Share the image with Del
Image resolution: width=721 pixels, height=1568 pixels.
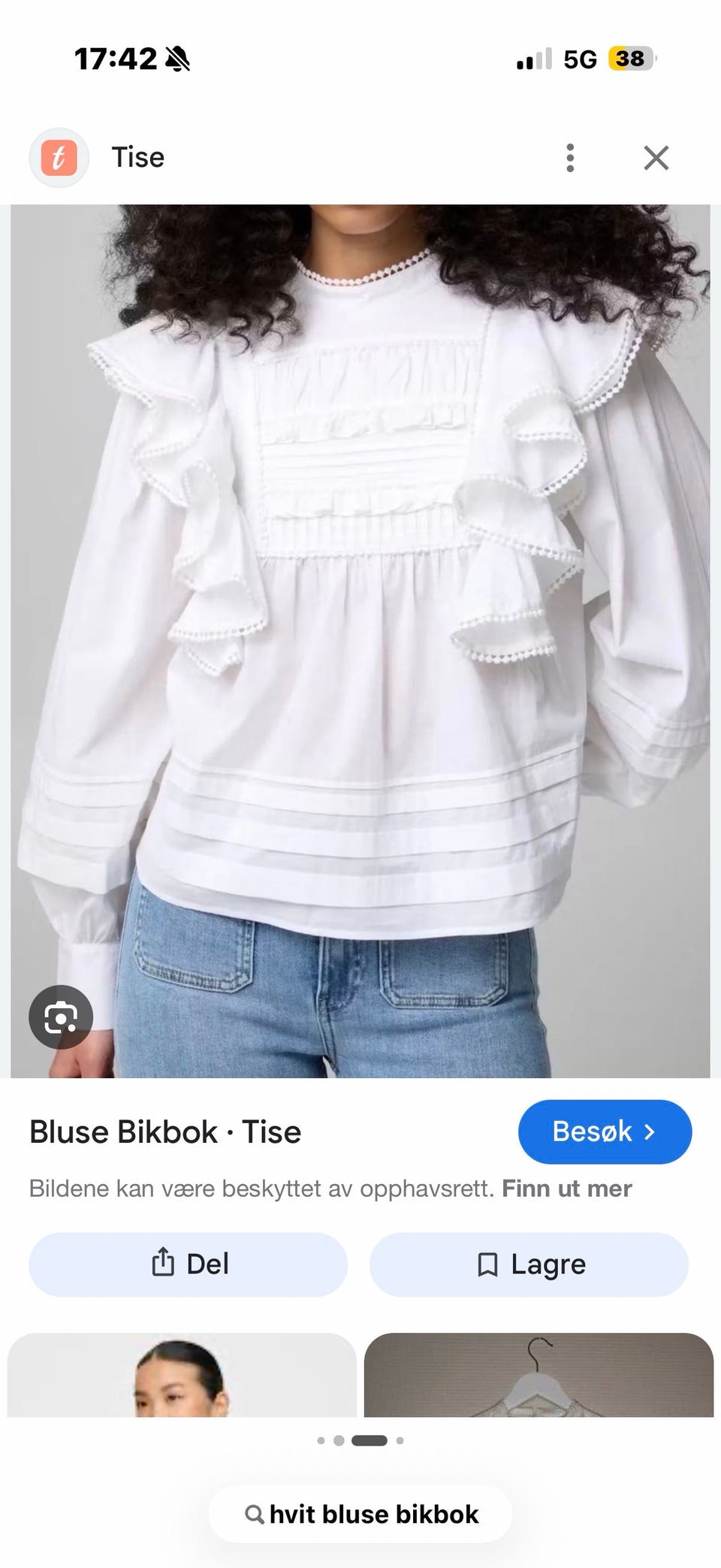(x=188, y=1264)
